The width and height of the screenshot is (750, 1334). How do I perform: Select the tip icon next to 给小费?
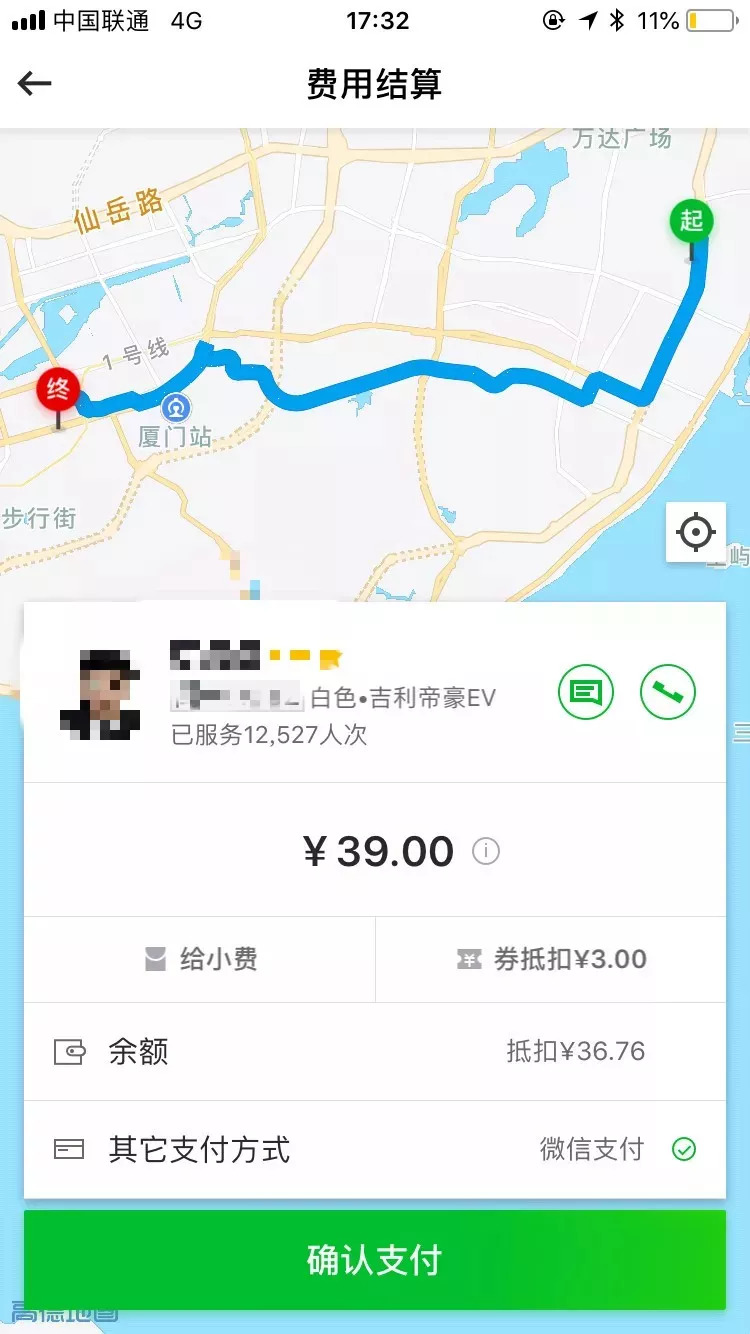(155, 958)
